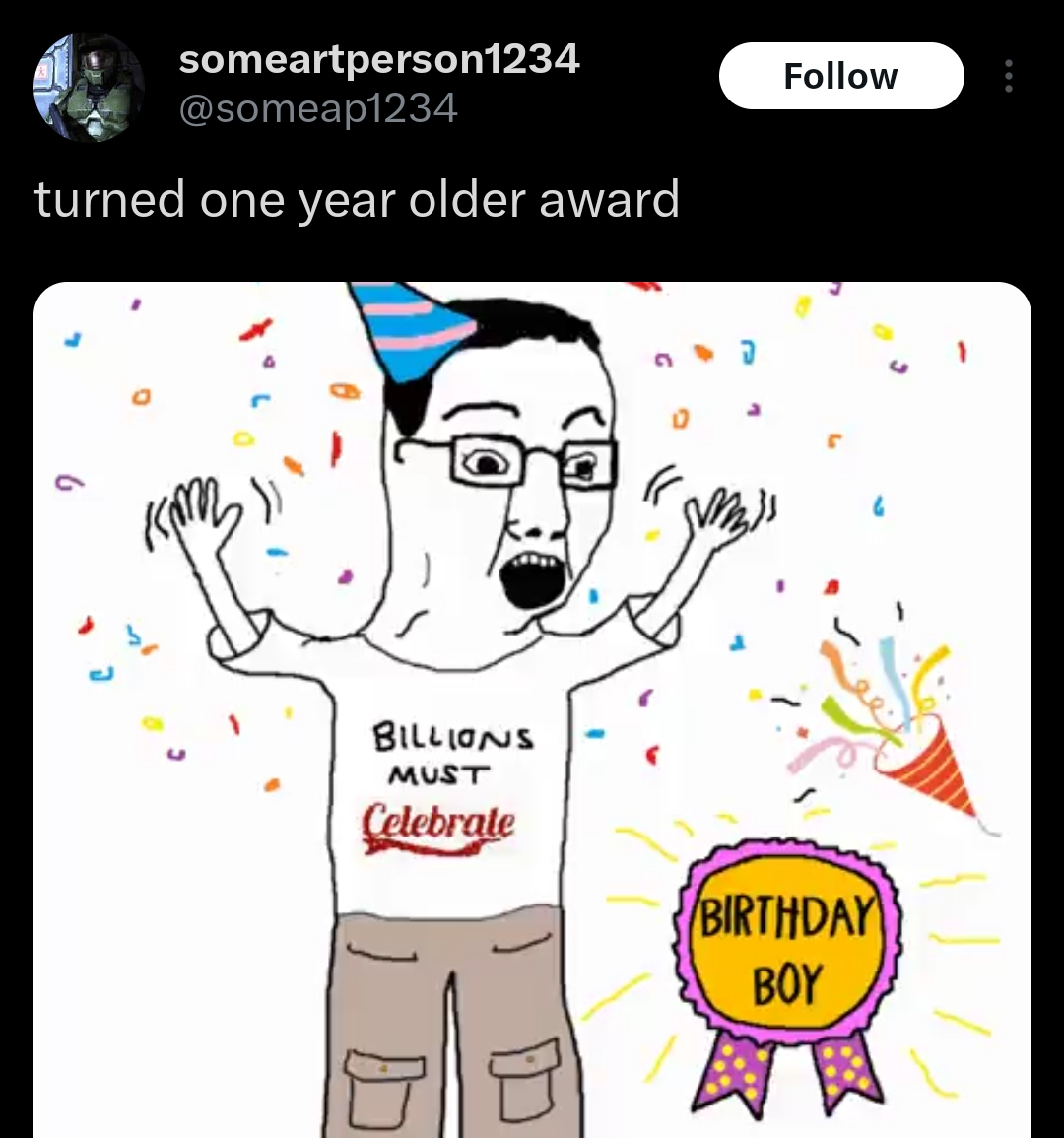The height and width of the screenshot is (1138, 1064).
Task: Follow someartperson1234
Action: tap(840, 76)
